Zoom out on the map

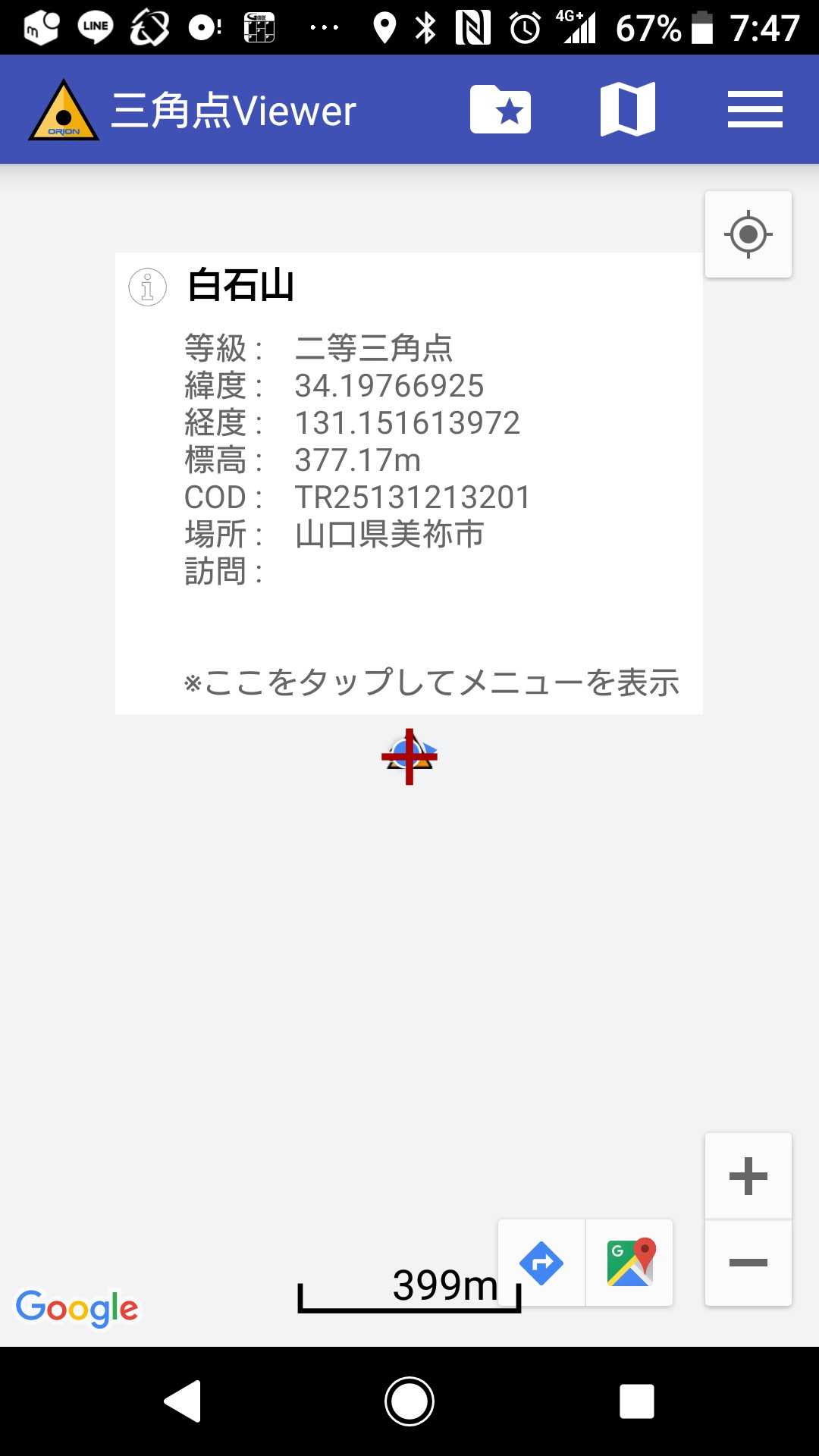point(748,1263)
